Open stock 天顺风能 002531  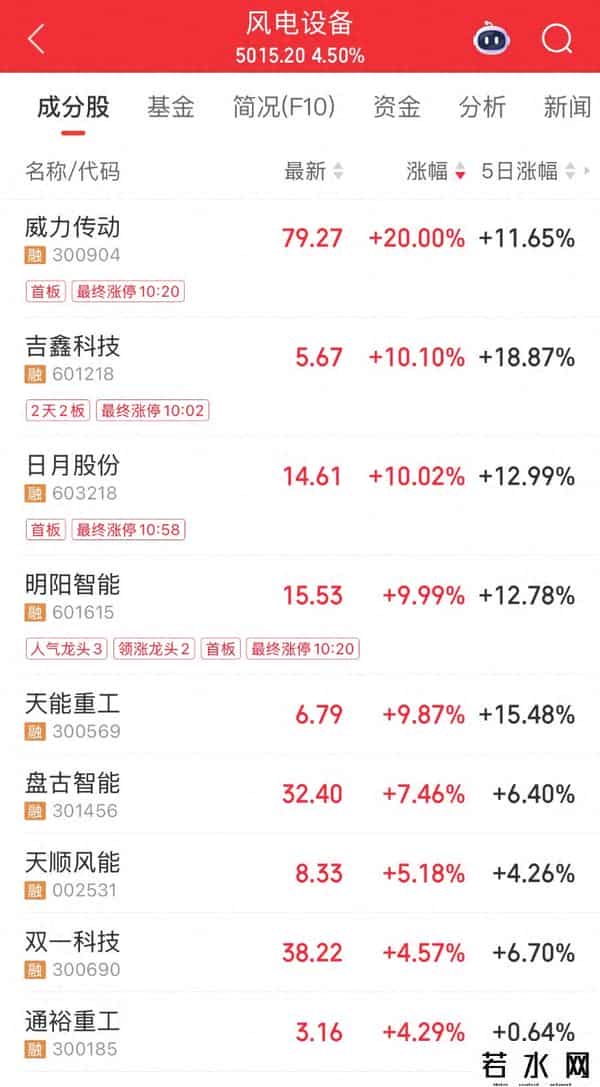pyautogui.click(x=73, y=873)
